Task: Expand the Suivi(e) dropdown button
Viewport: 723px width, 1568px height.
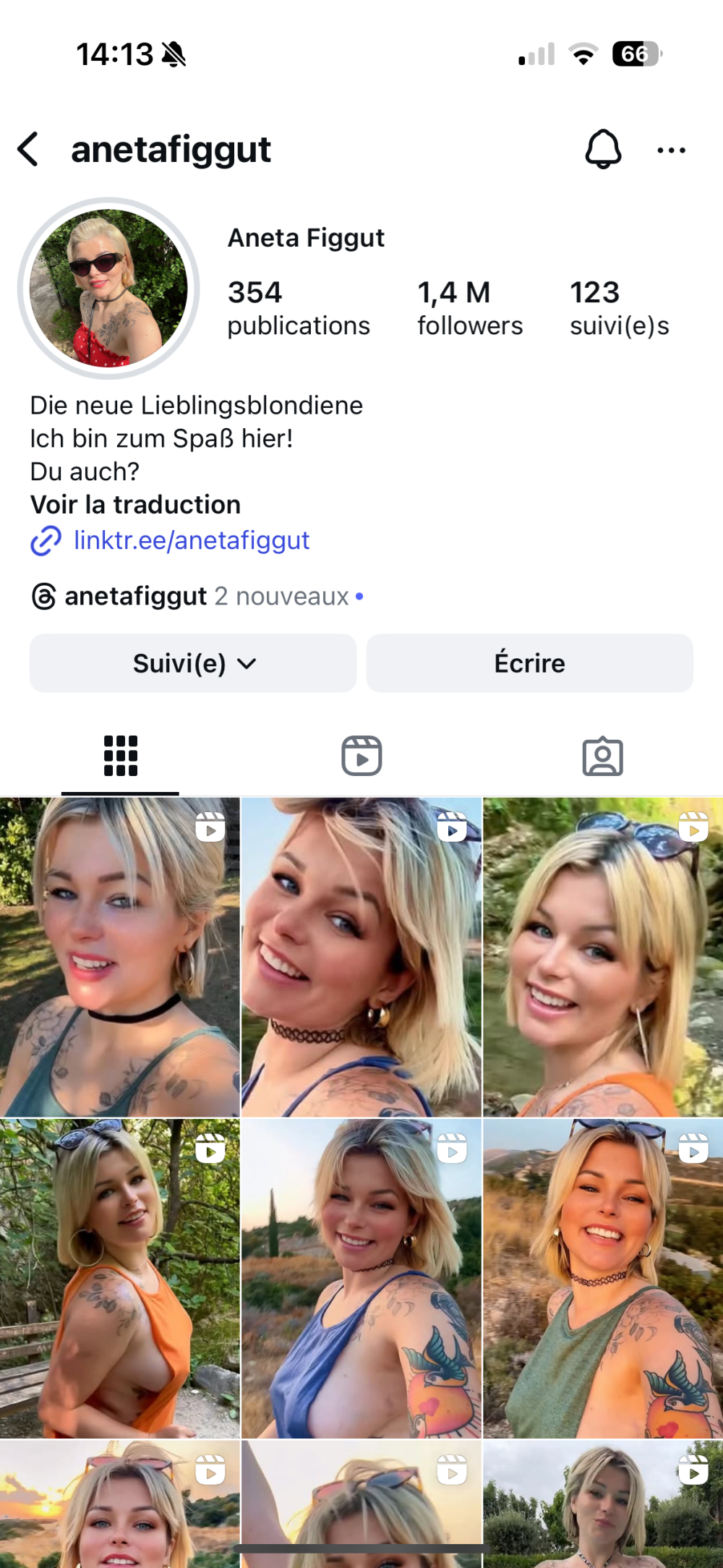Action: coord(193,663)
